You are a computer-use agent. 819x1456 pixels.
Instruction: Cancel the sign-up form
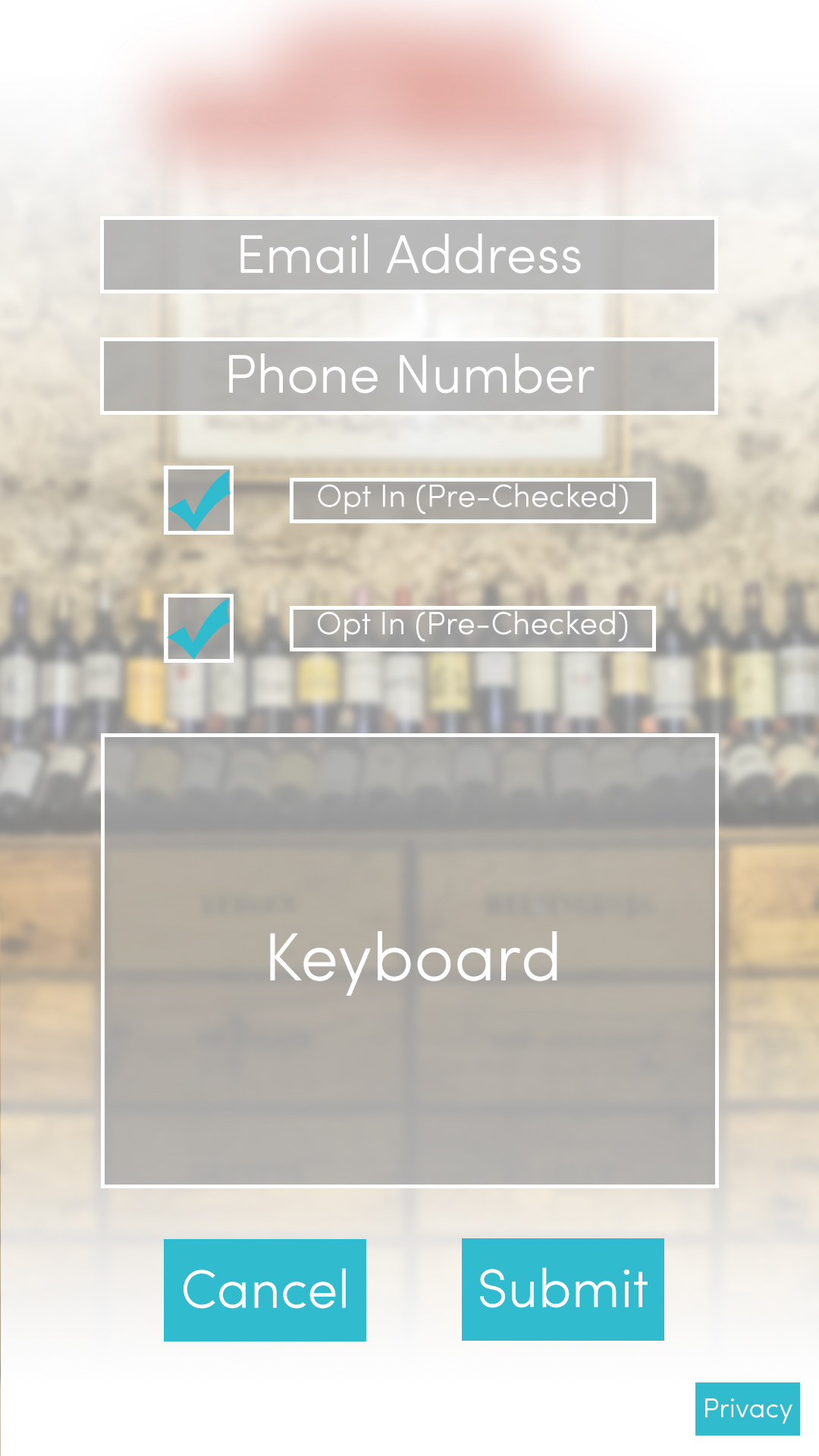(x=265, y=1290)
